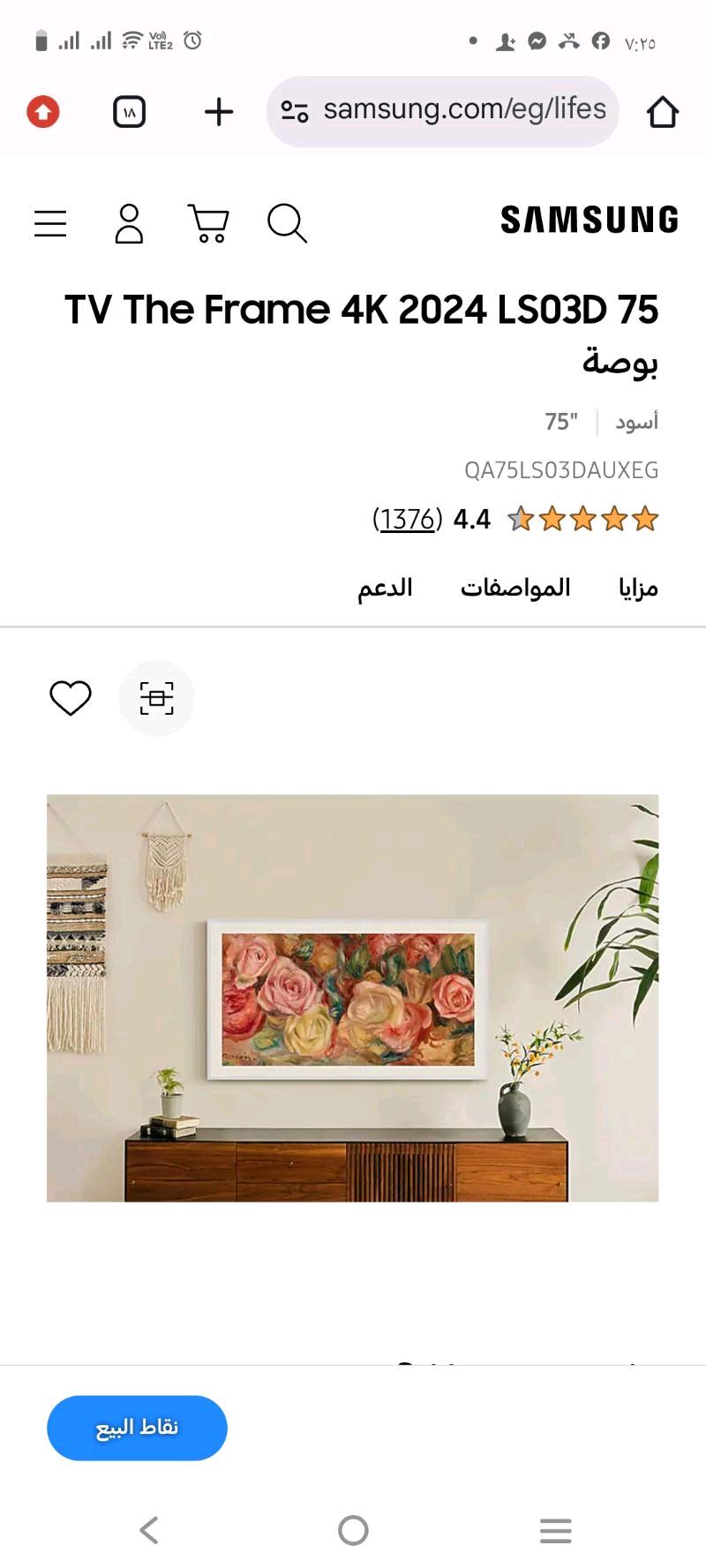Open the hamburger menu
This screenshot has height=1568, width=706.
click(50, 223)
